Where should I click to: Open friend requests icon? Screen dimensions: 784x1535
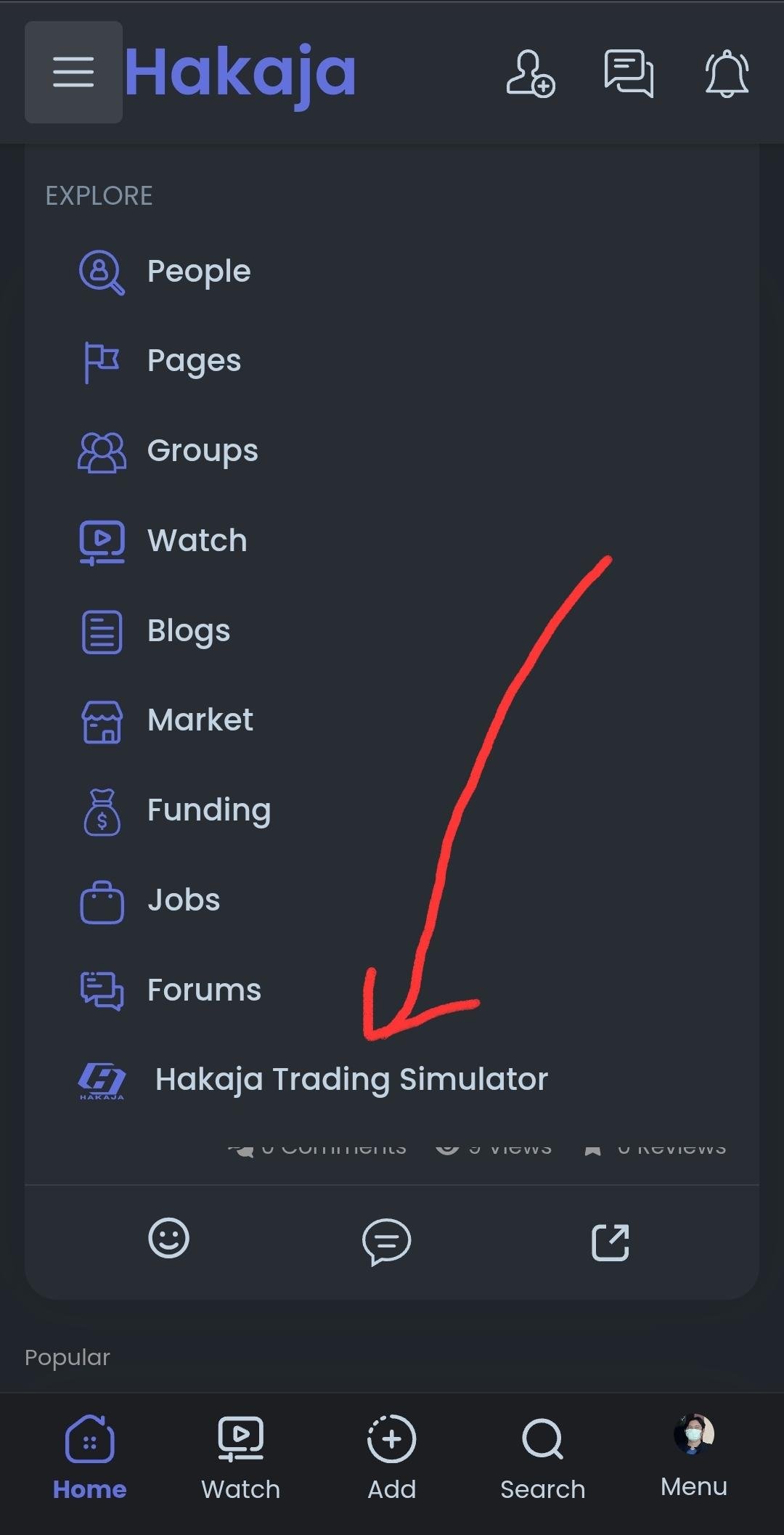[x=530, y=73]
